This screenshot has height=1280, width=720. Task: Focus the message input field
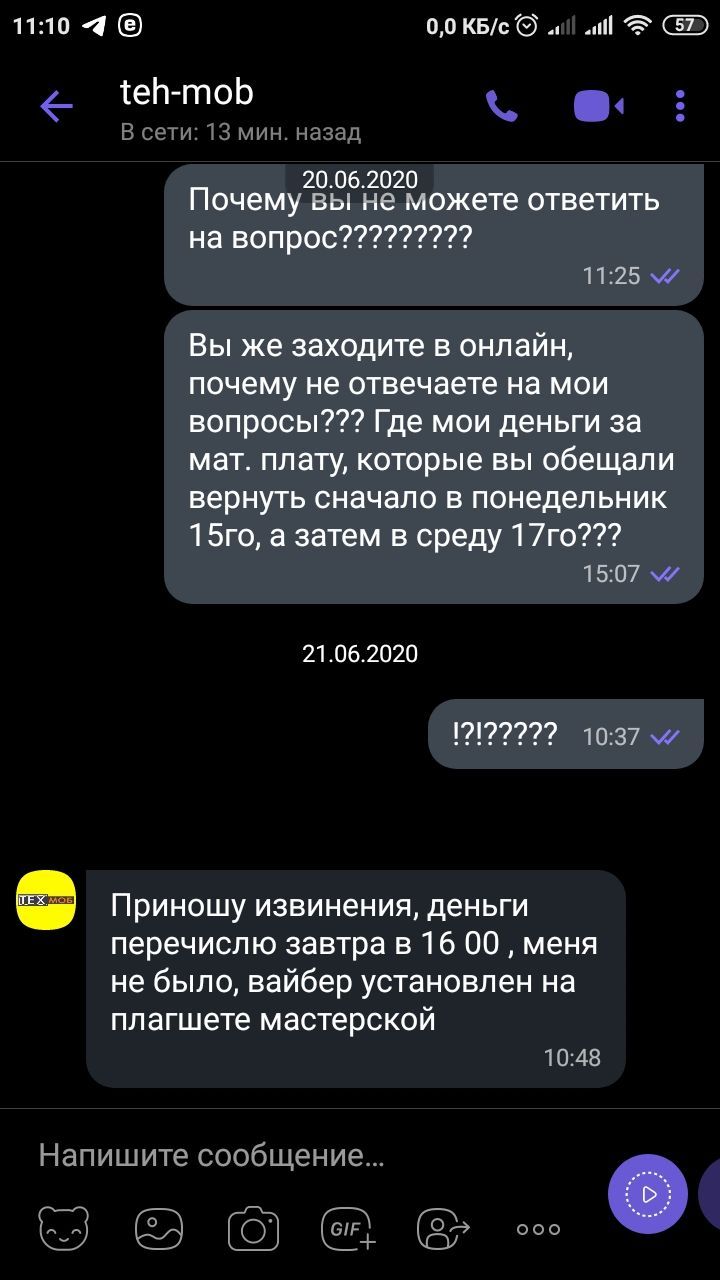tap(300, 1156)
